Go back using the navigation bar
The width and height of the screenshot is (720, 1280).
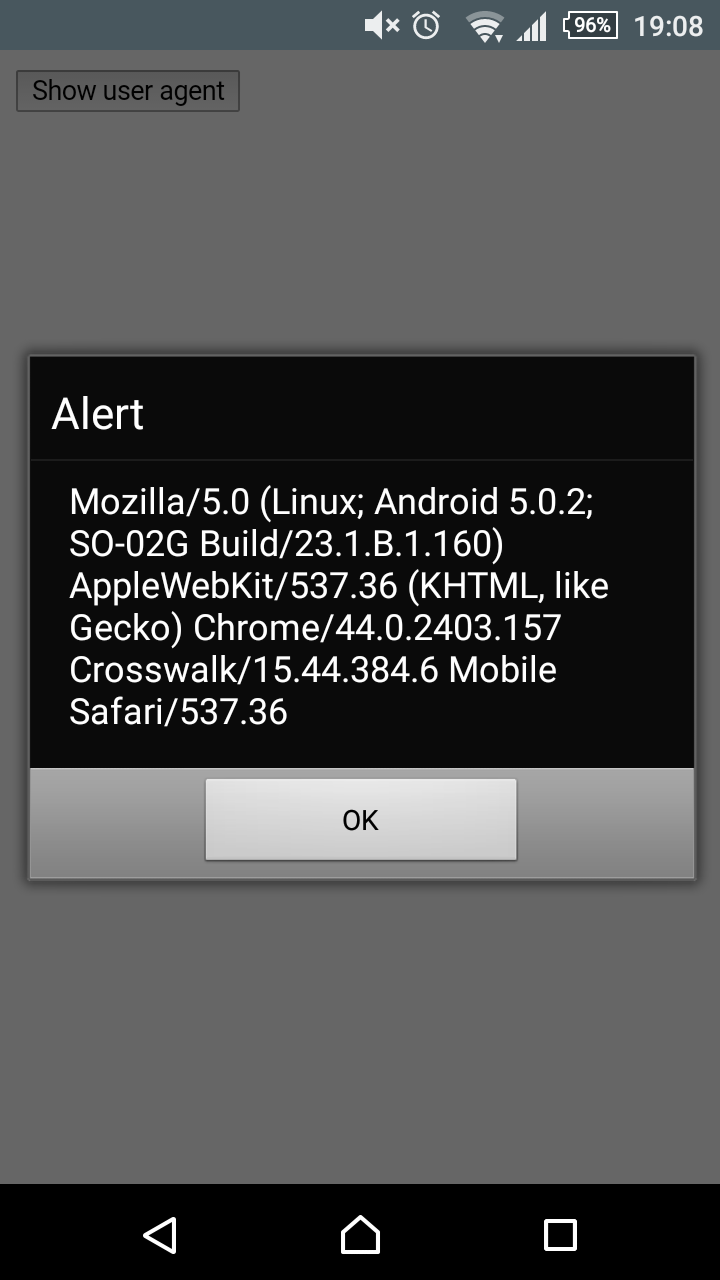[x=160, y=1234]
